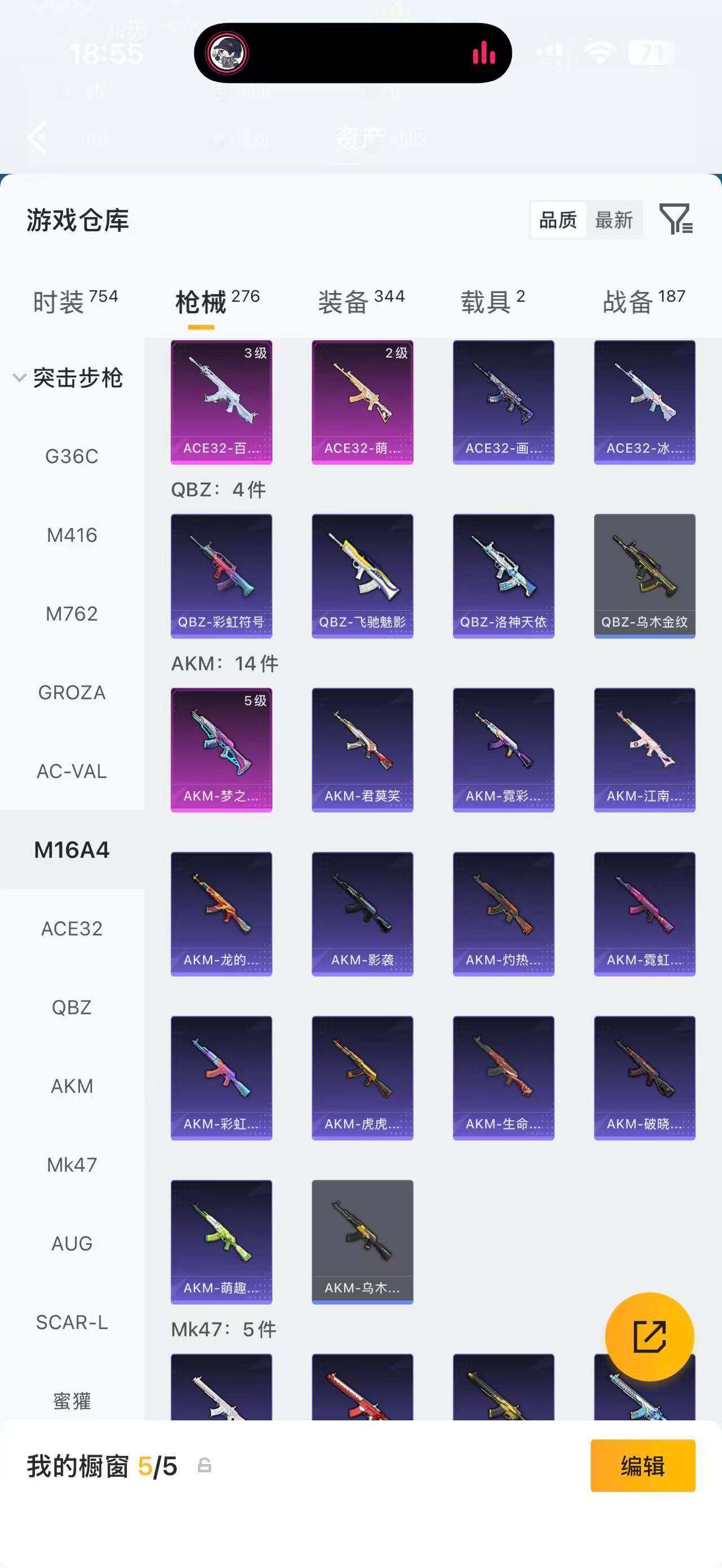View the AKM-影袭 skin
This screenshot has height=1568, width=722.
[x=362, y=913]
